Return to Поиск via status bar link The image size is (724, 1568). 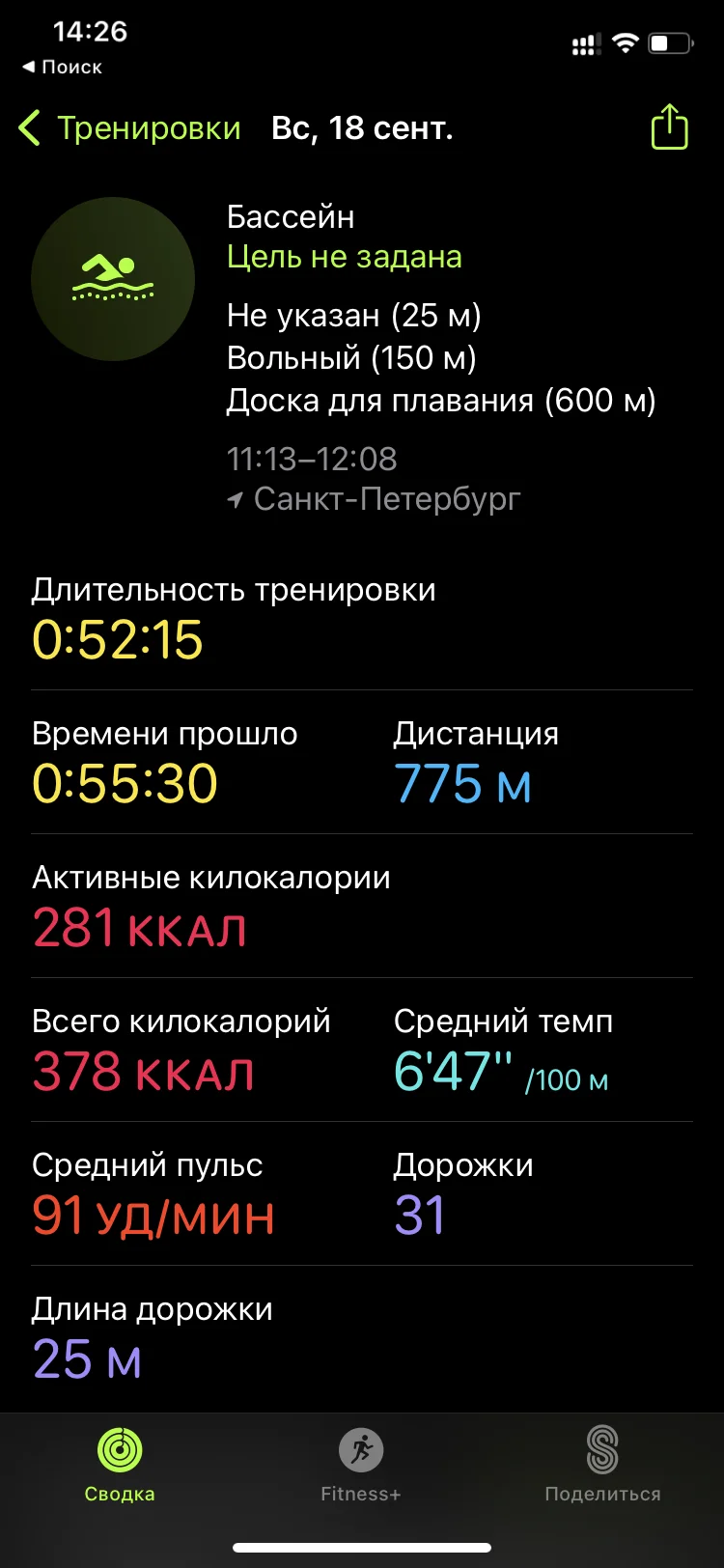pyautogui.click(x=63, y=67)
